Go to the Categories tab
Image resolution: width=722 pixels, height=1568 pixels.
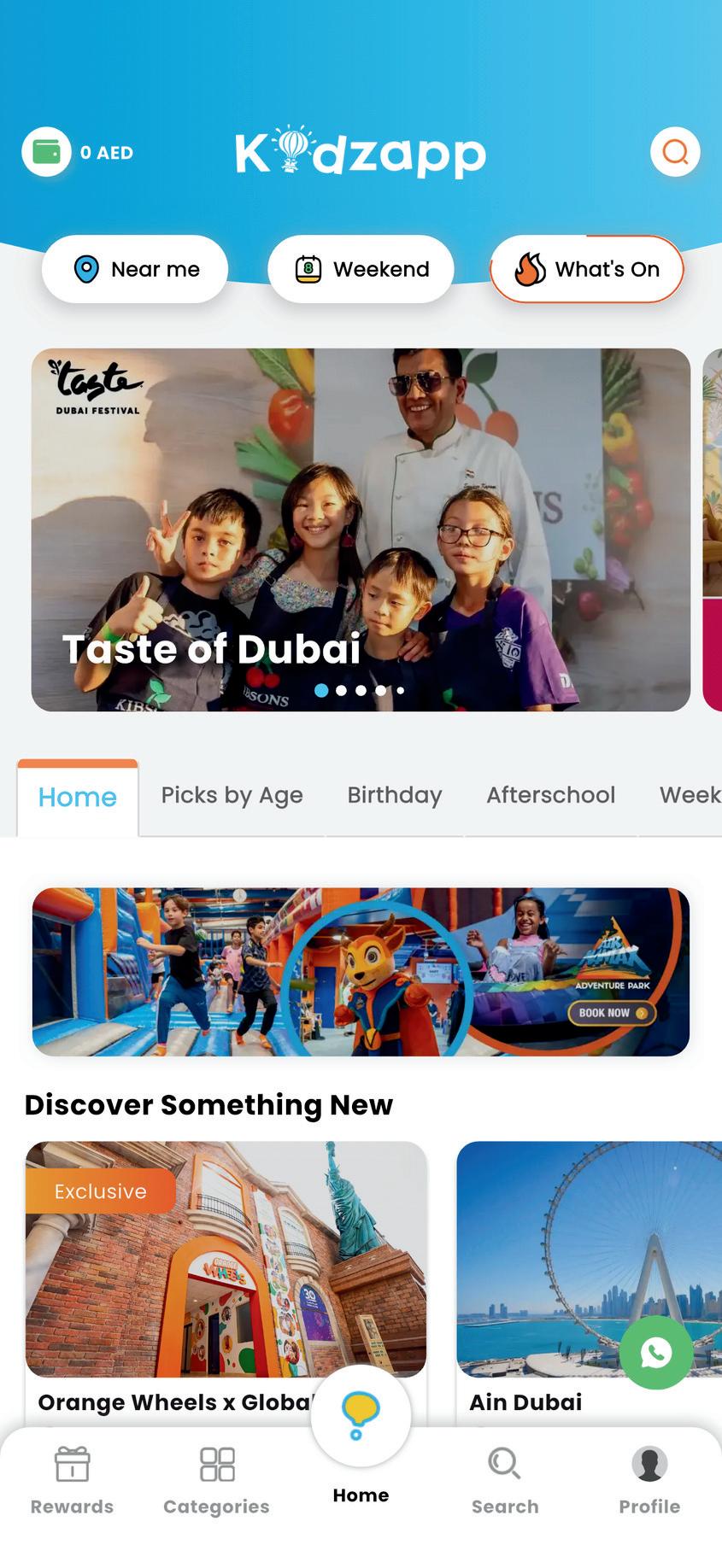[x=216, y=1481]
